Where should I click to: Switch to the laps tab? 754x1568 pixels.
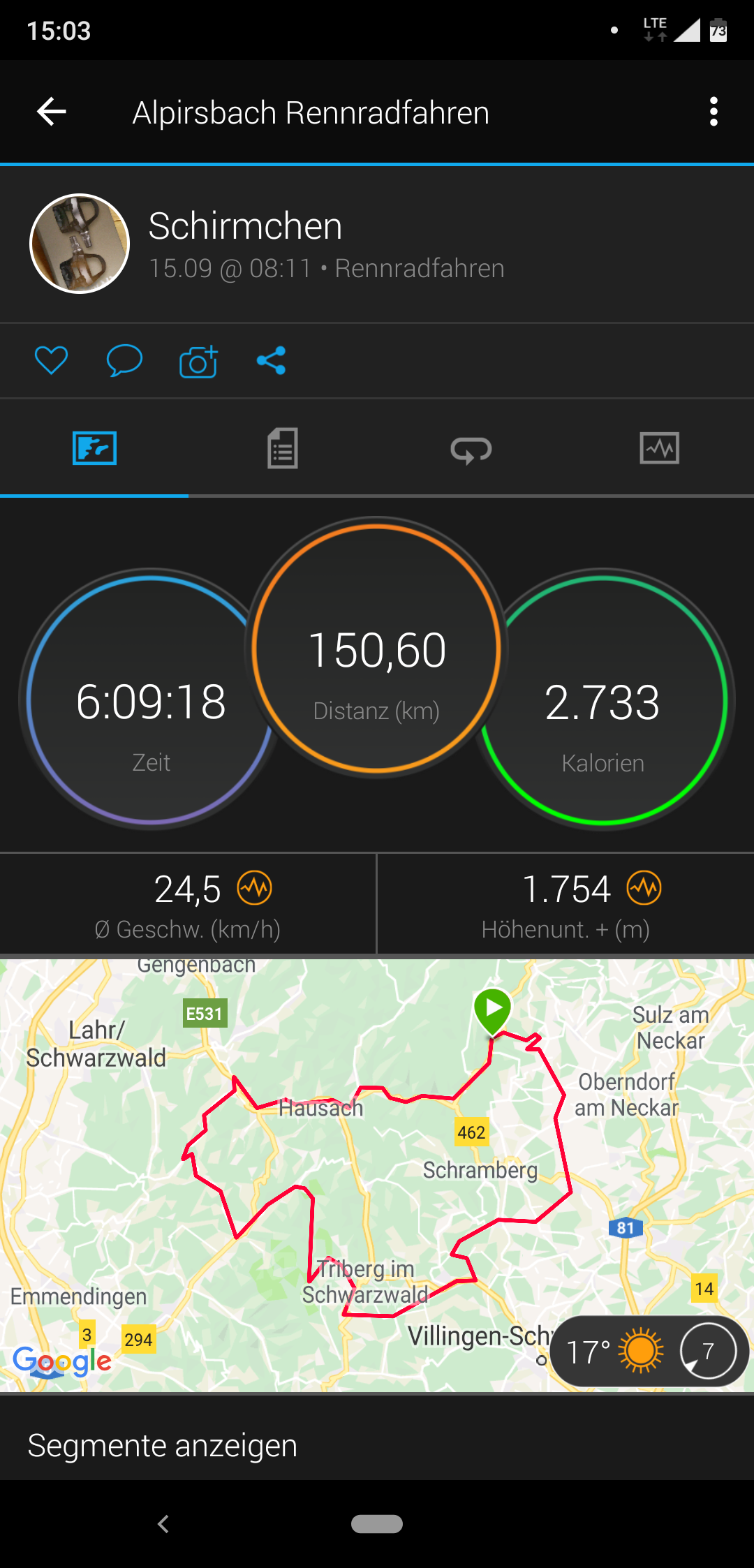click(x=471, y=450)
